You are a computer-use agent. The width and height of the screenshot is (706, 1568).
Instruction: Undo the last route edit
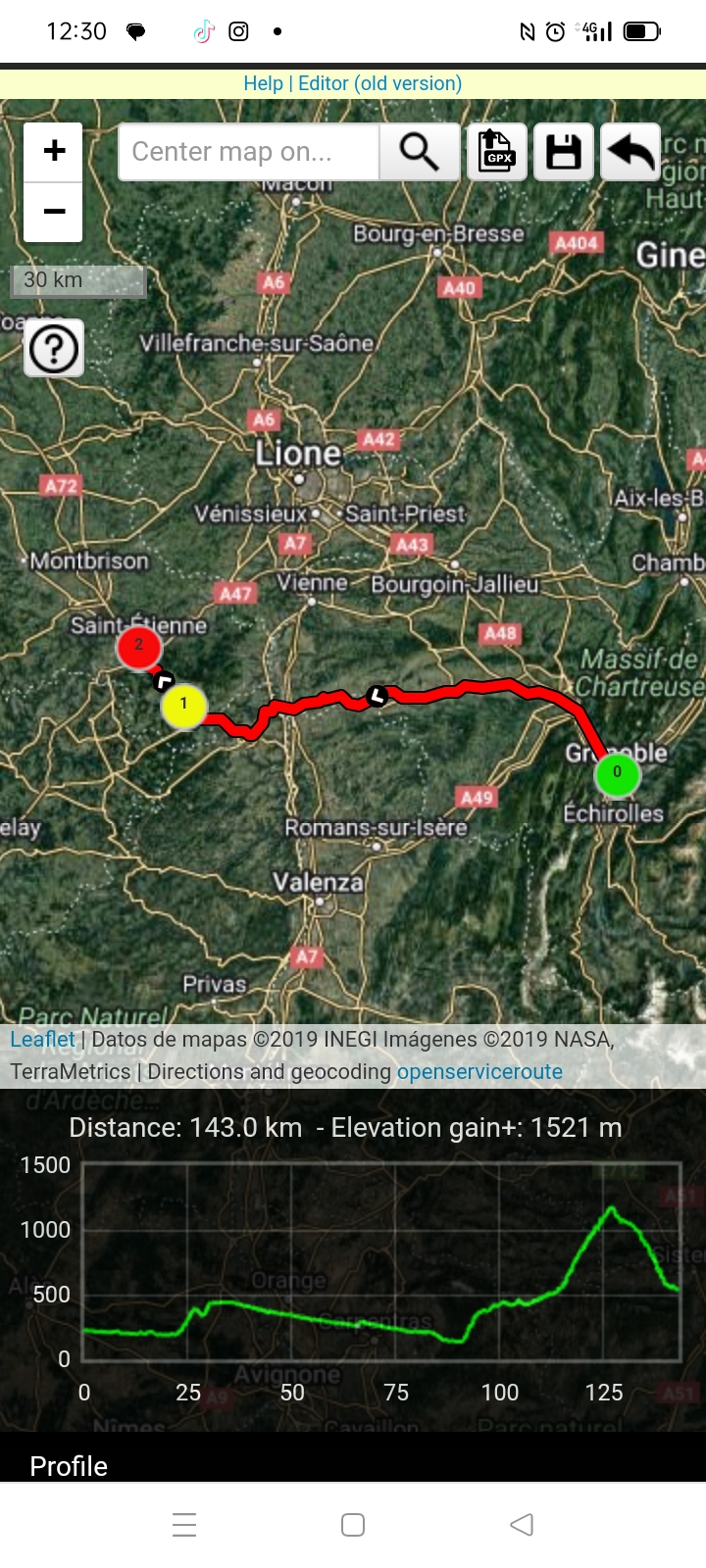click(630, 152)
